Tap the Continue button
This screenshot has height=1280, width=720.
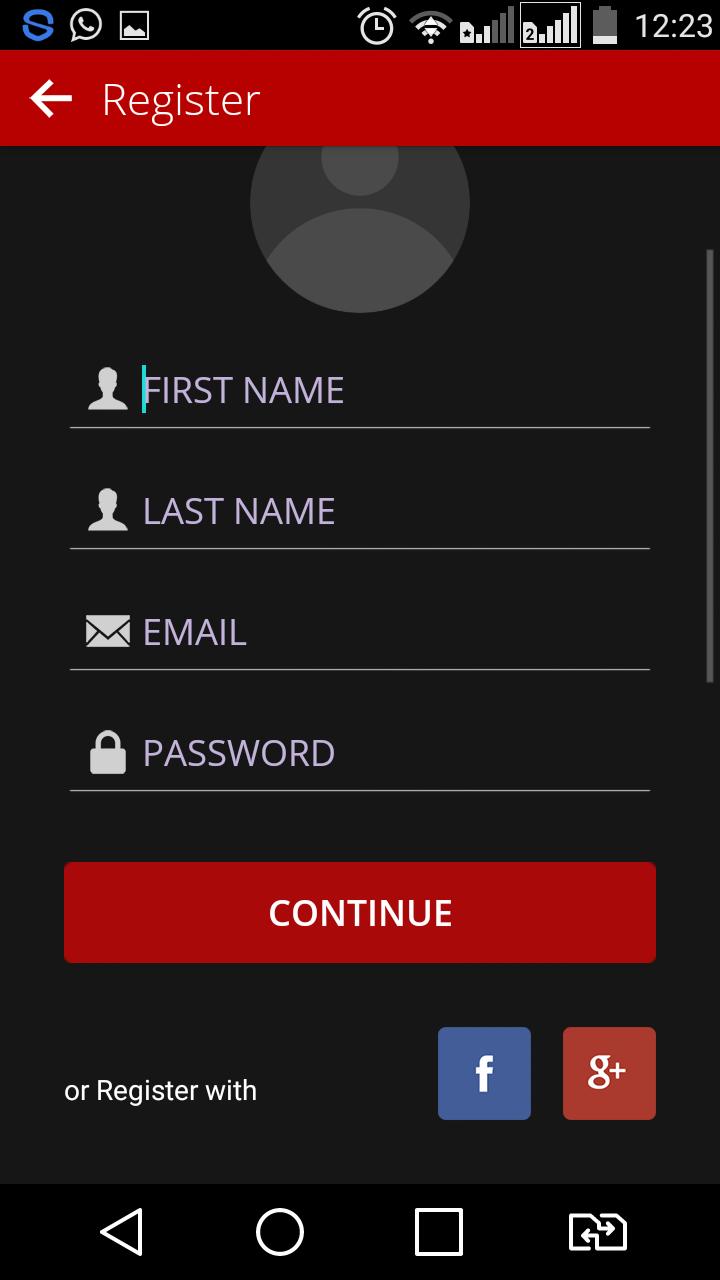click(360, 912)
